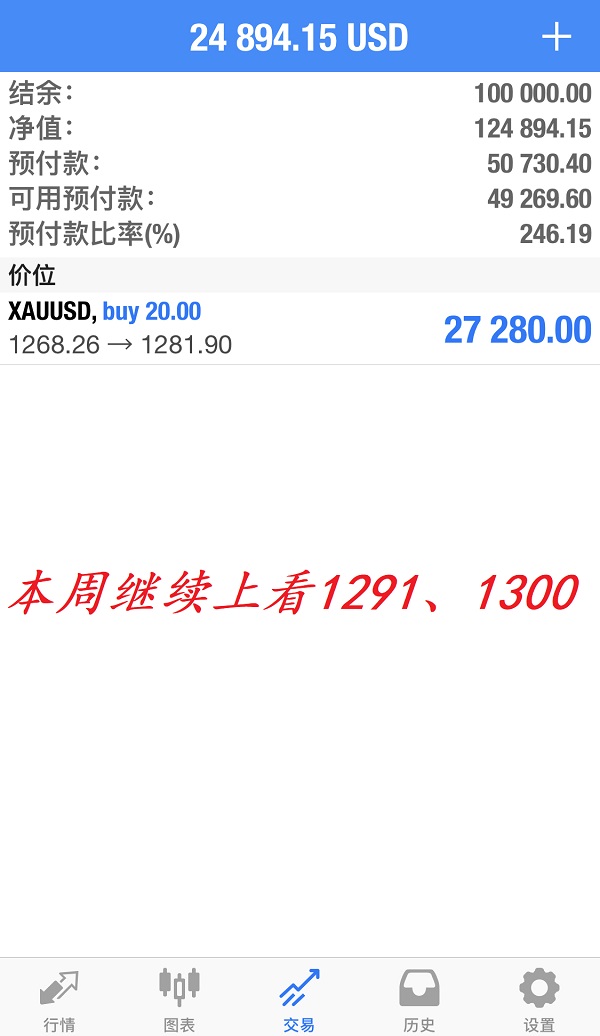This screenshot has height=1036, width=600.
Task: Open the 历史 history tab
Action: coord(419,998)
